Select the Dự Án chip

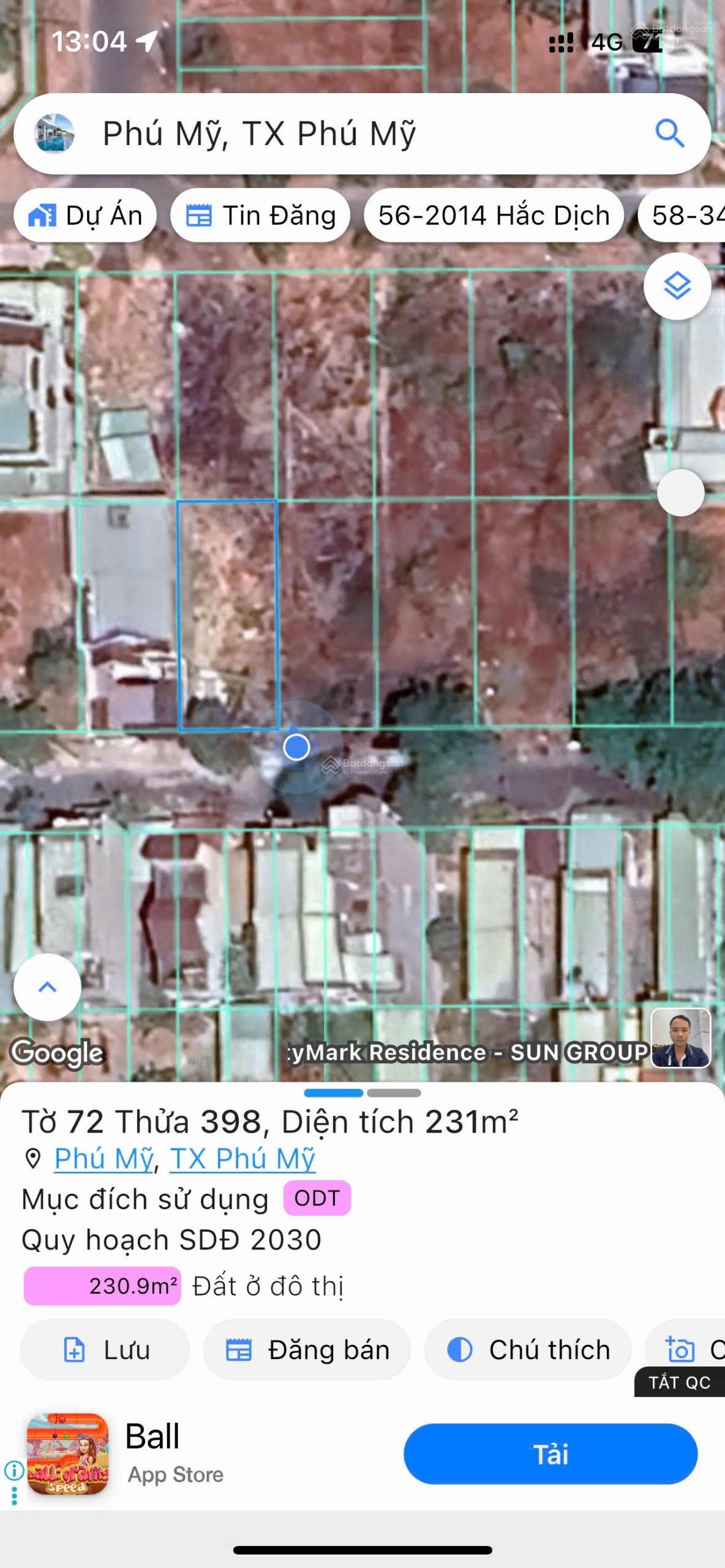coord(85,216)
